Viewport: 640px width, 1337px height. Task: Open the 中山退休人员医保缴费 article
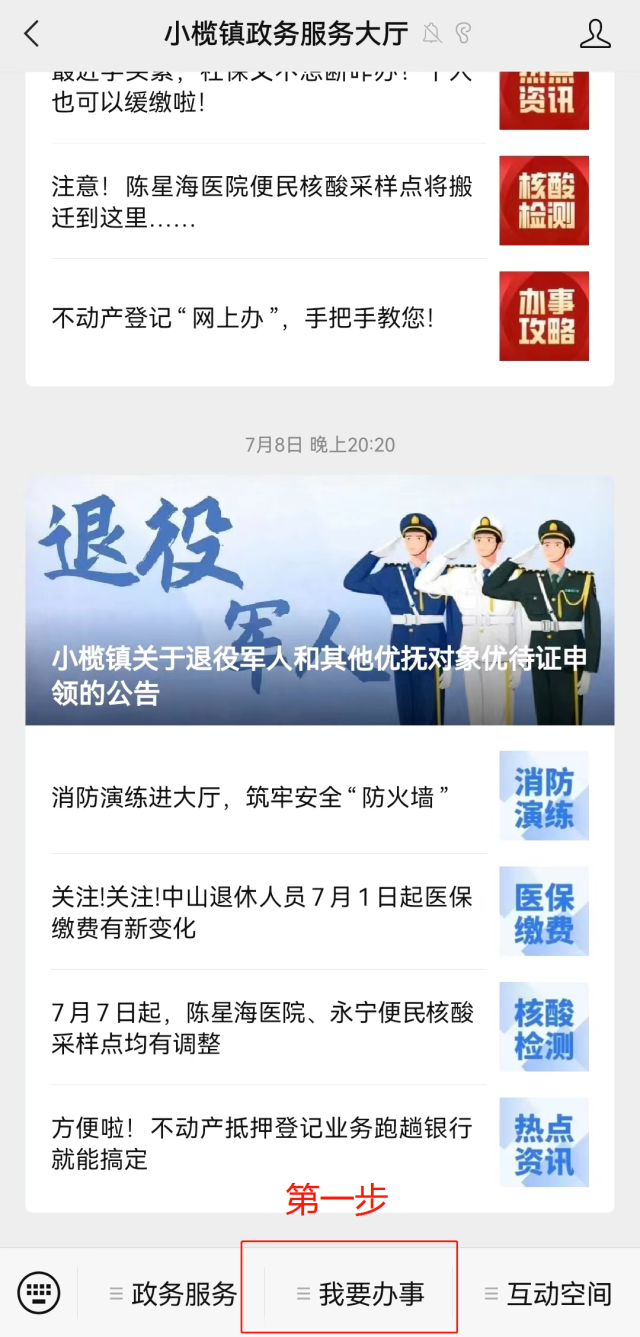click(x=320, y=912)
